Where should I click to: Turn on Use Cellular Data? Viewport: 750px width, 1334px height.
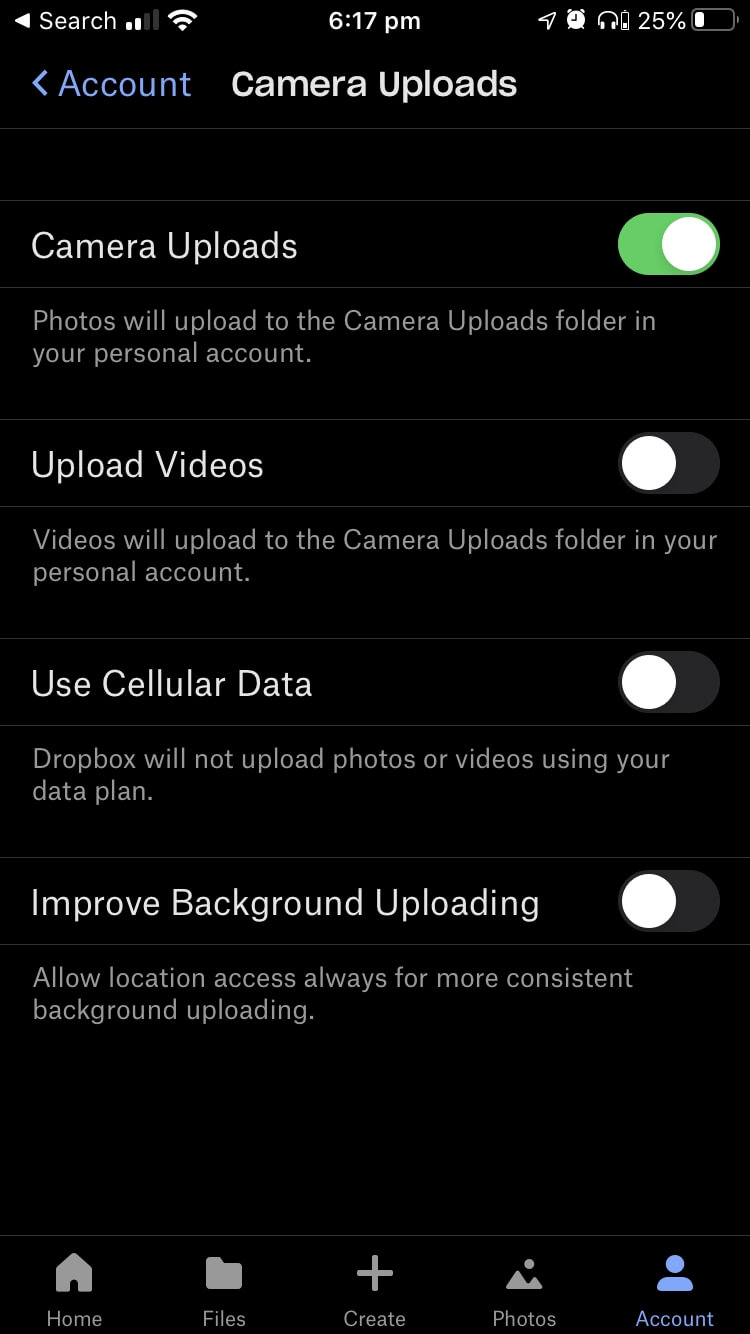click(668, 682)
